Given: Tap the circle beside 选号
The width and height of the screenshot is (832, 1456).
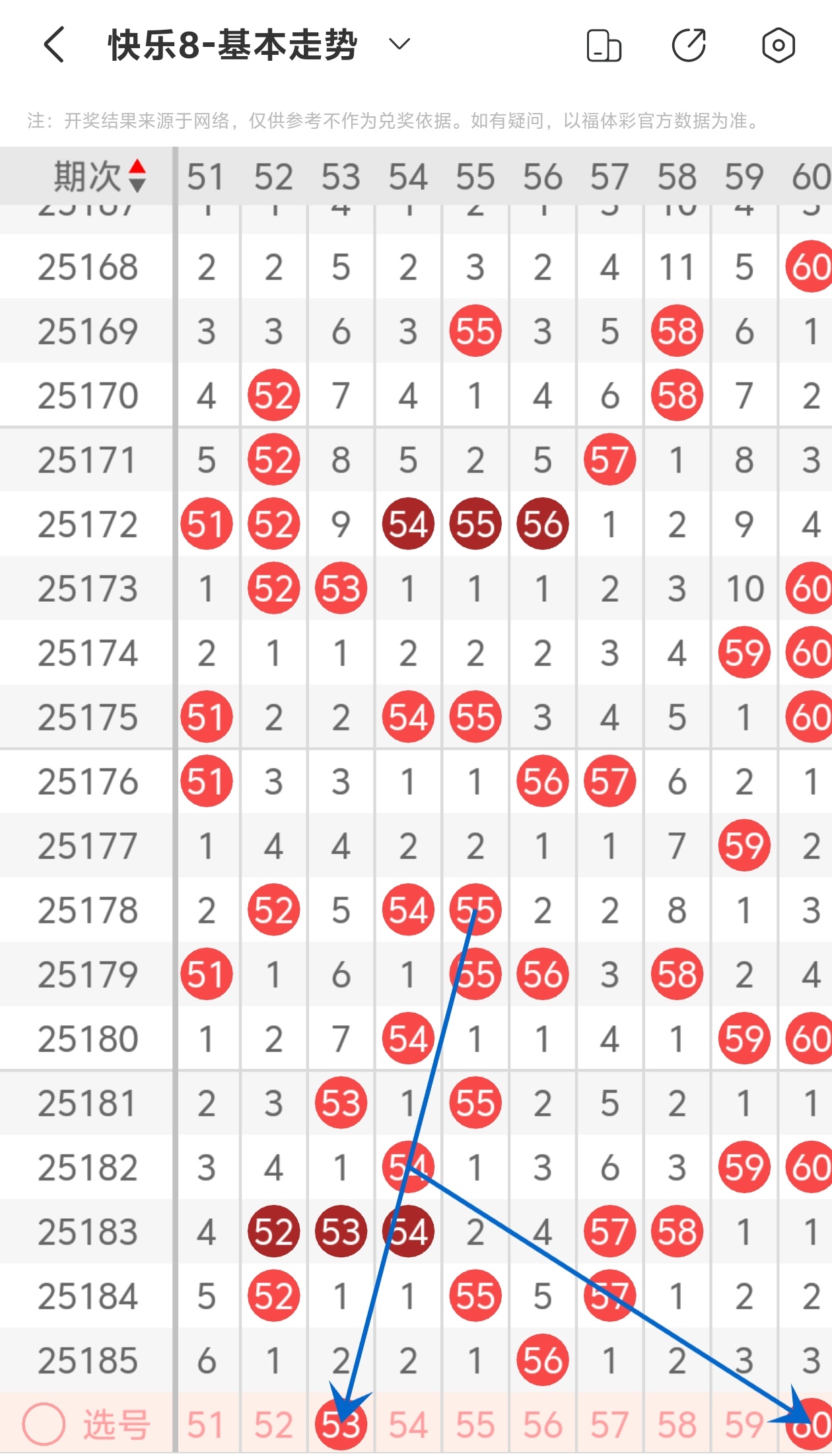Looking at the screenshot, I should [x=44, y=1424].
